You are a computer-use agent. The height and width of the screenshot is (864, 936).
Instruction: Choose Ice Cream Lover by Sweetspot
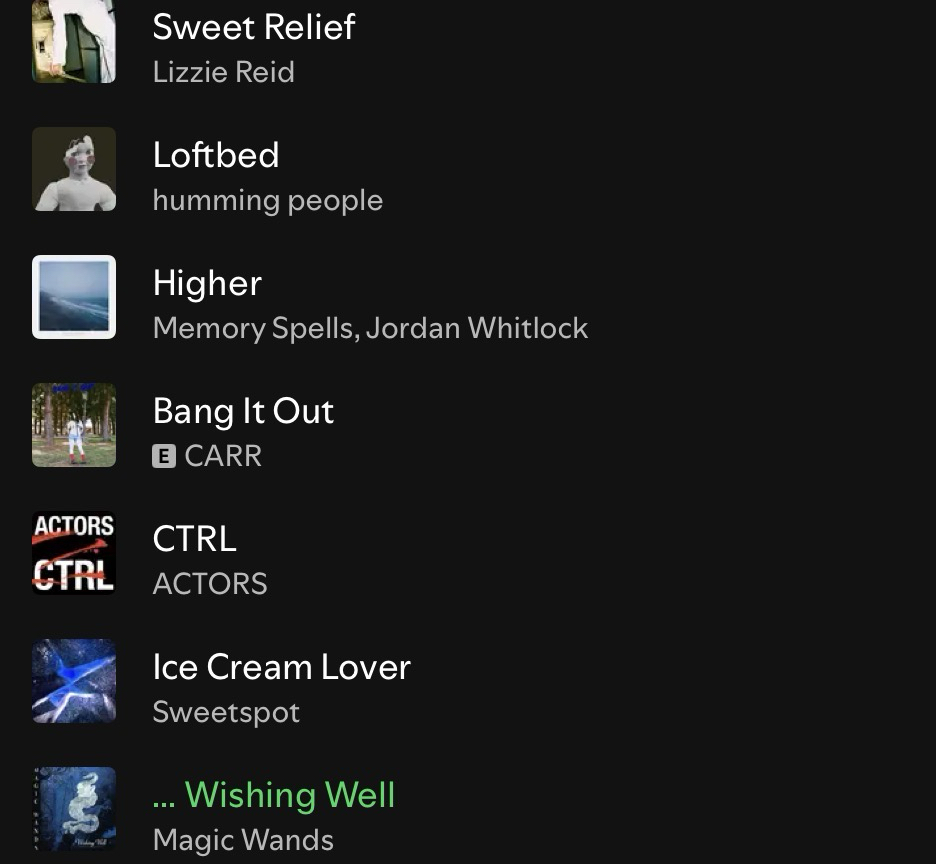pyautogui.click(x=281, y=668)
